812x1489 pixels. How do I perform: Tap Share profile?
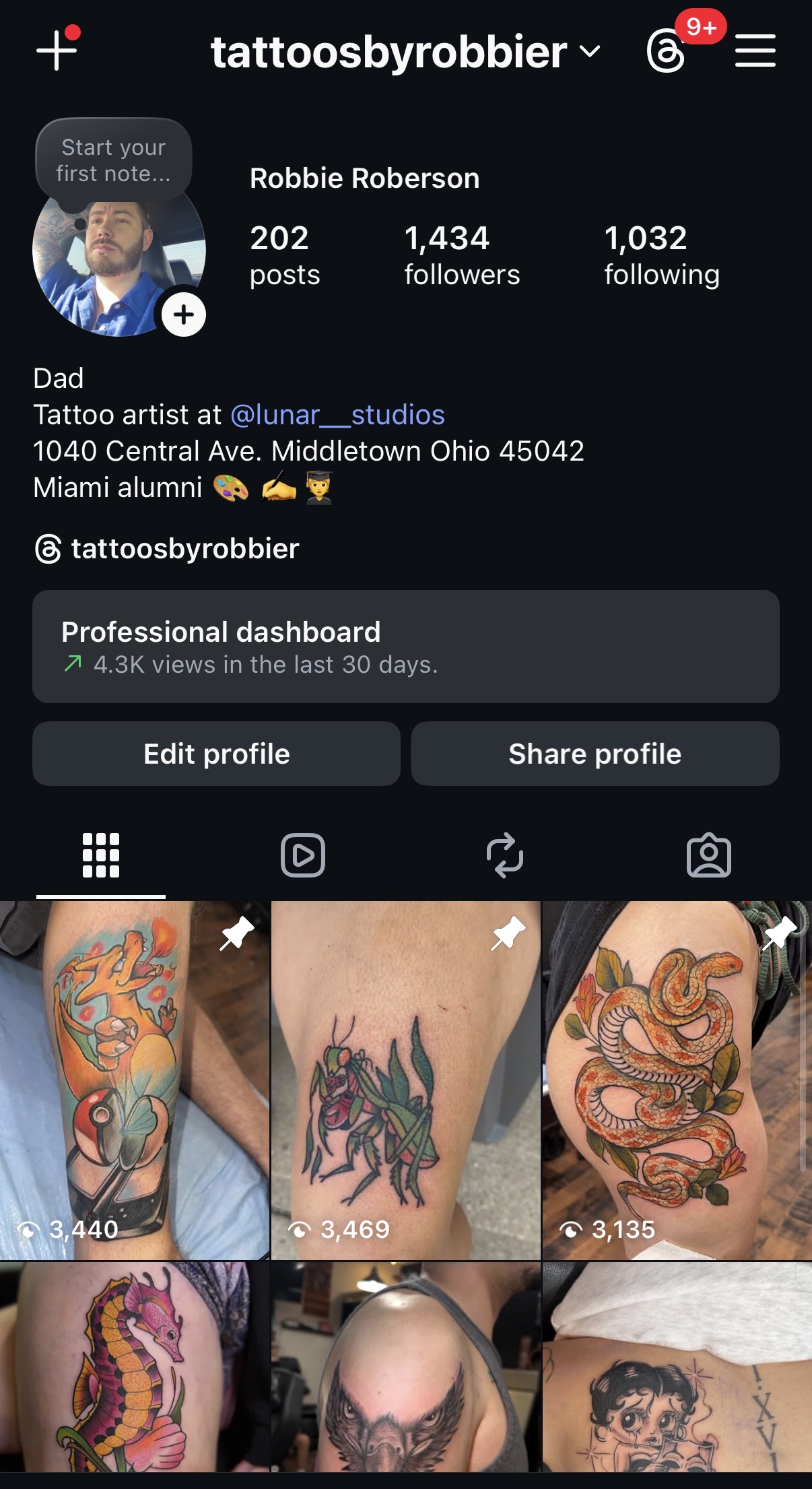(595, 754)
